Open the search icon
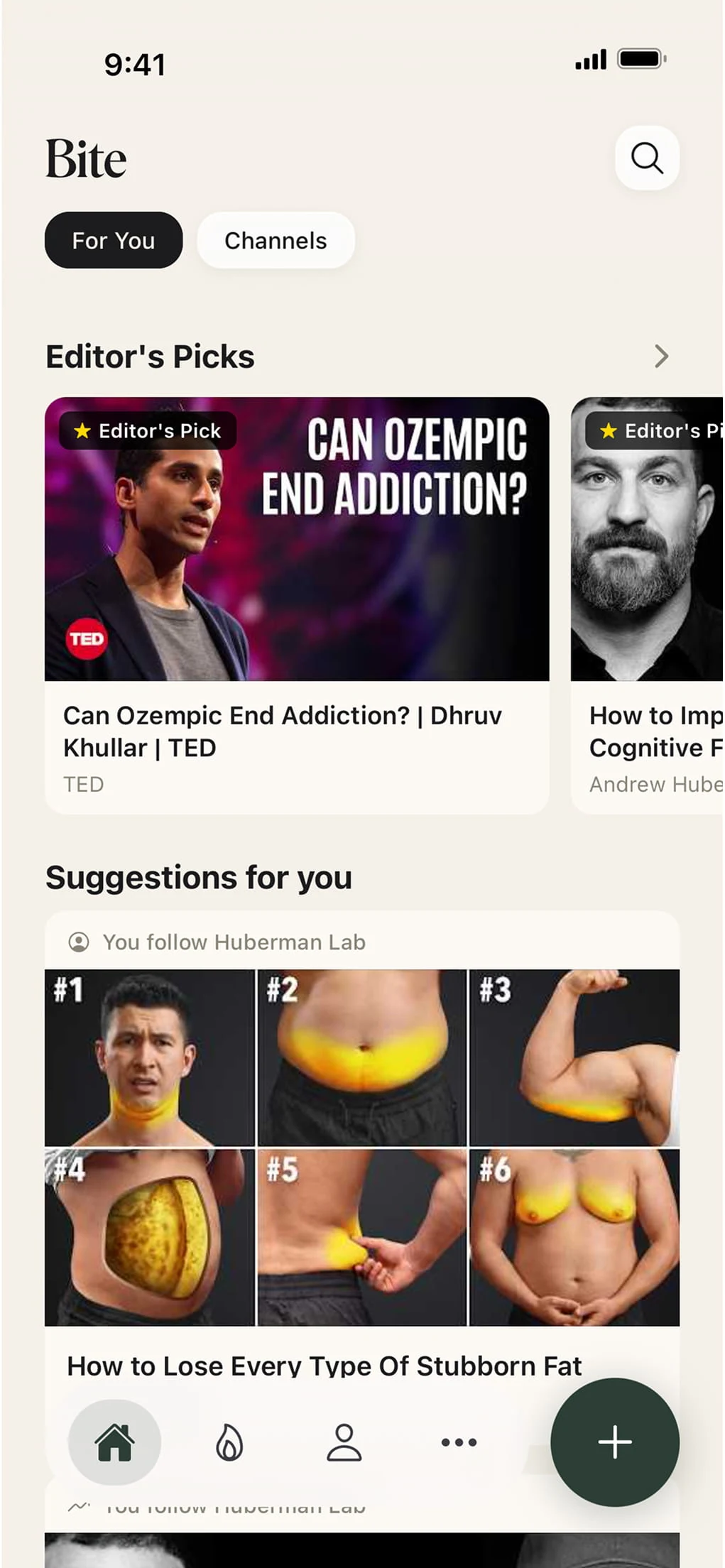Viewport: 725px width, 1568px height. pyautogui.click(x=646, y=158)
